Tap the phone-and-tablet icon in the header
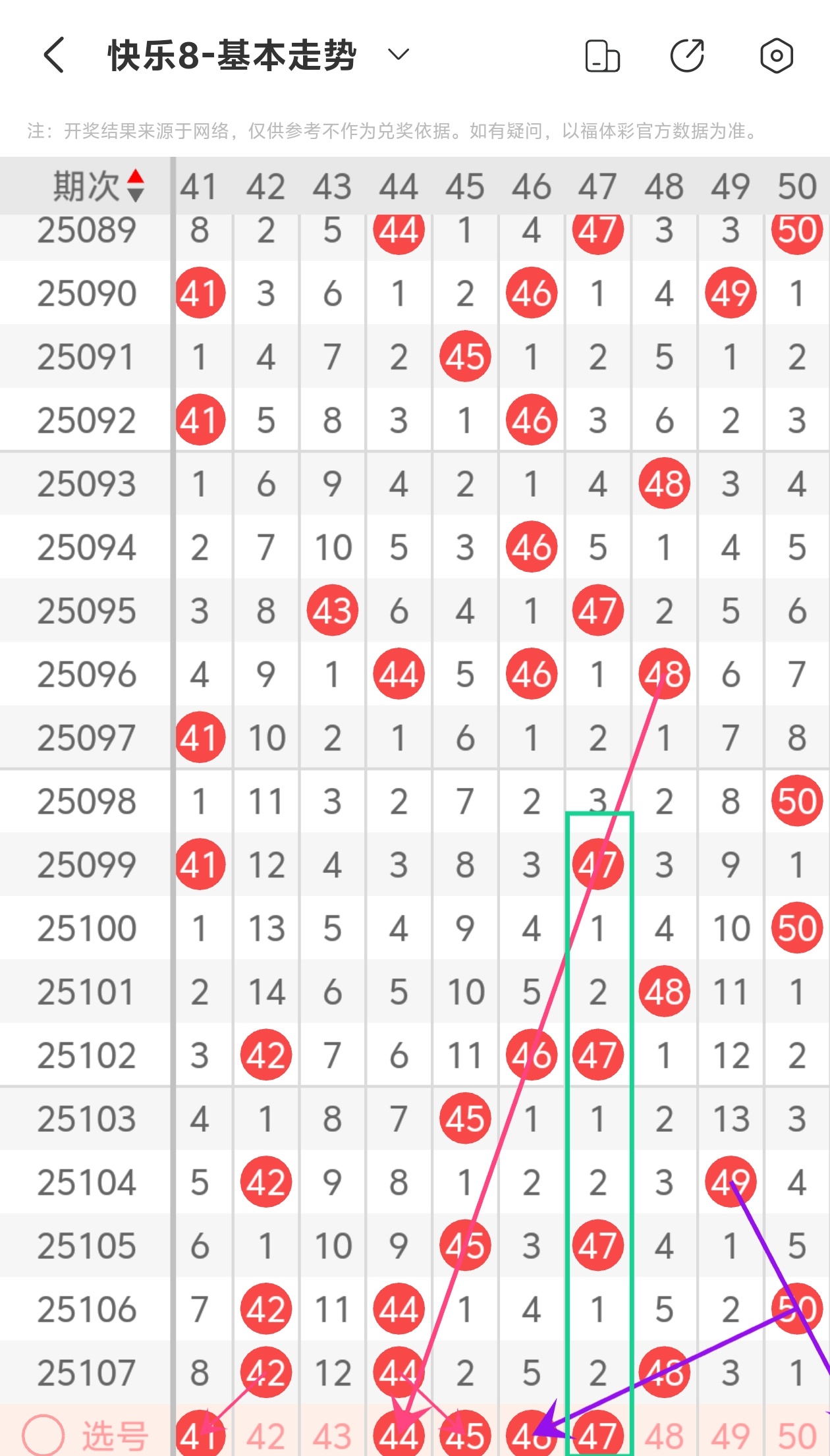The width and height of the screenshot is (830, 1456). [602, 55]
